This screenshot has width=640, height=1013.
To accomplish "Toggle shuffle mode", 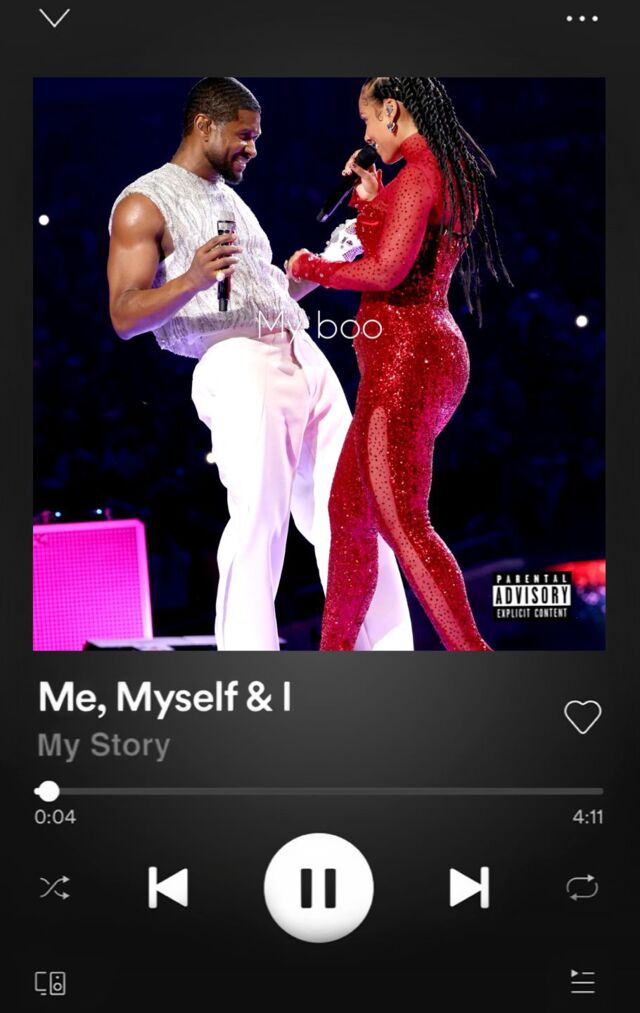I will pyautogui.click(x=54, y=887).
